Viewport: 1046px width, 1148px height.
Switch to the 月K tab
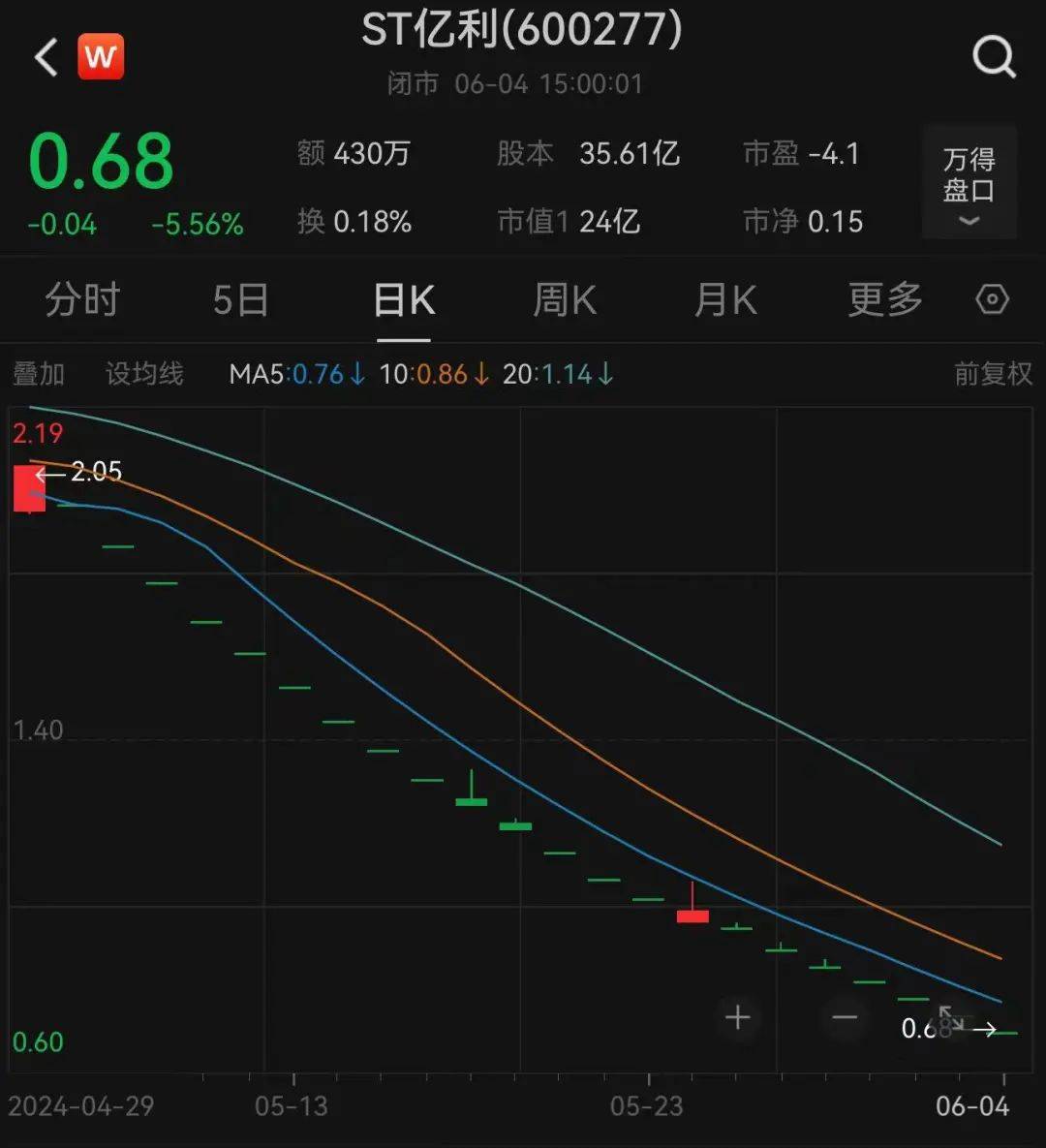pyautogui.click(x=725, y=300)
